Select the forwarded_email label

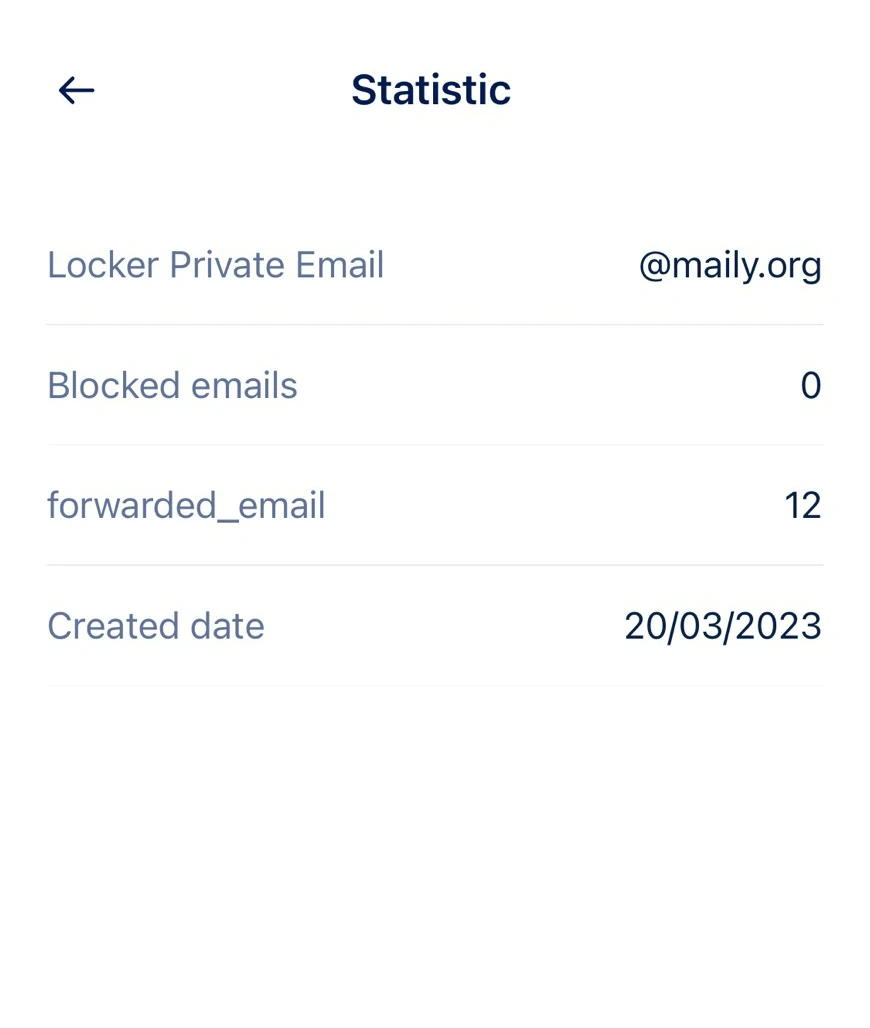tap(186, 506)
